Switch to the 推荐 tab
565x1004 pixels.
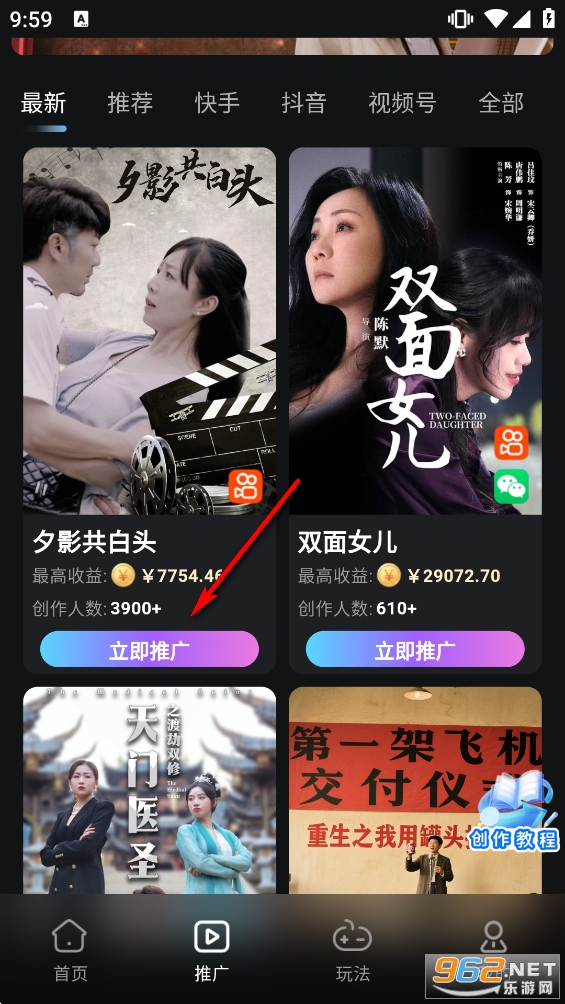pyautogui.click(x=130, y=103)
